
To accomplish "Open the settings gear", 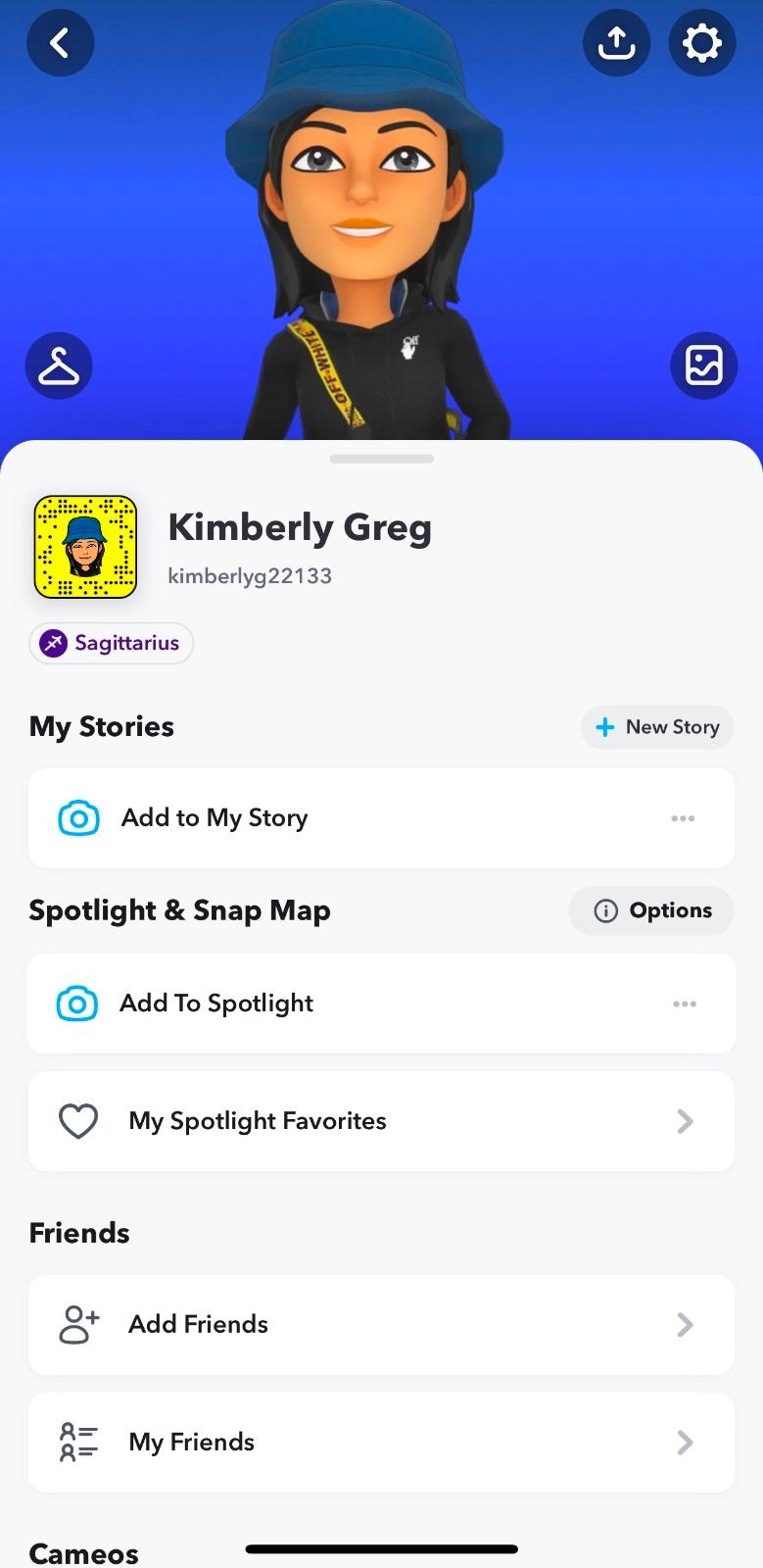I will coord(701,42).
